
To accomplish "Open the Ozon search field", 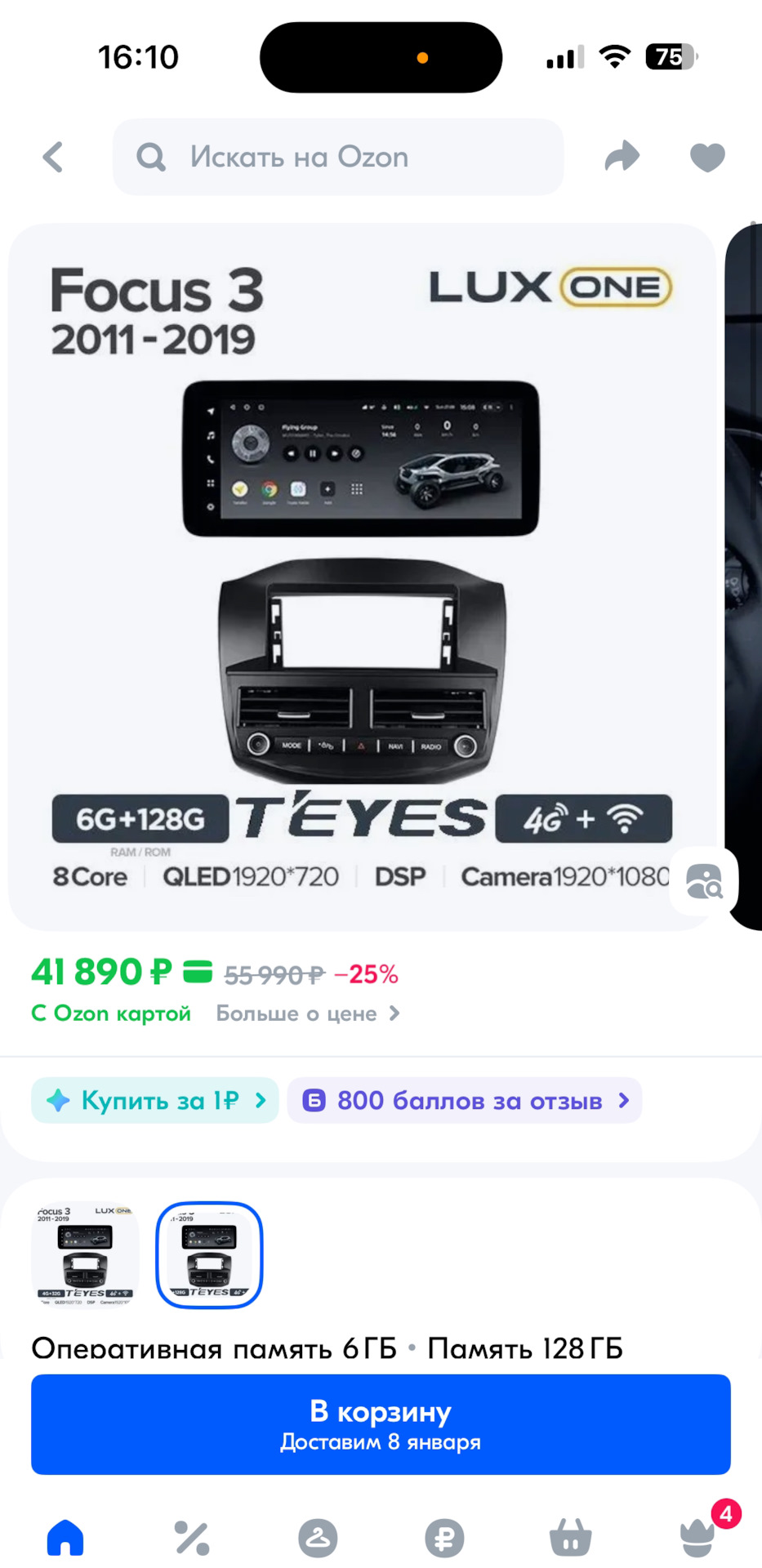I will (x=338, y=157).
